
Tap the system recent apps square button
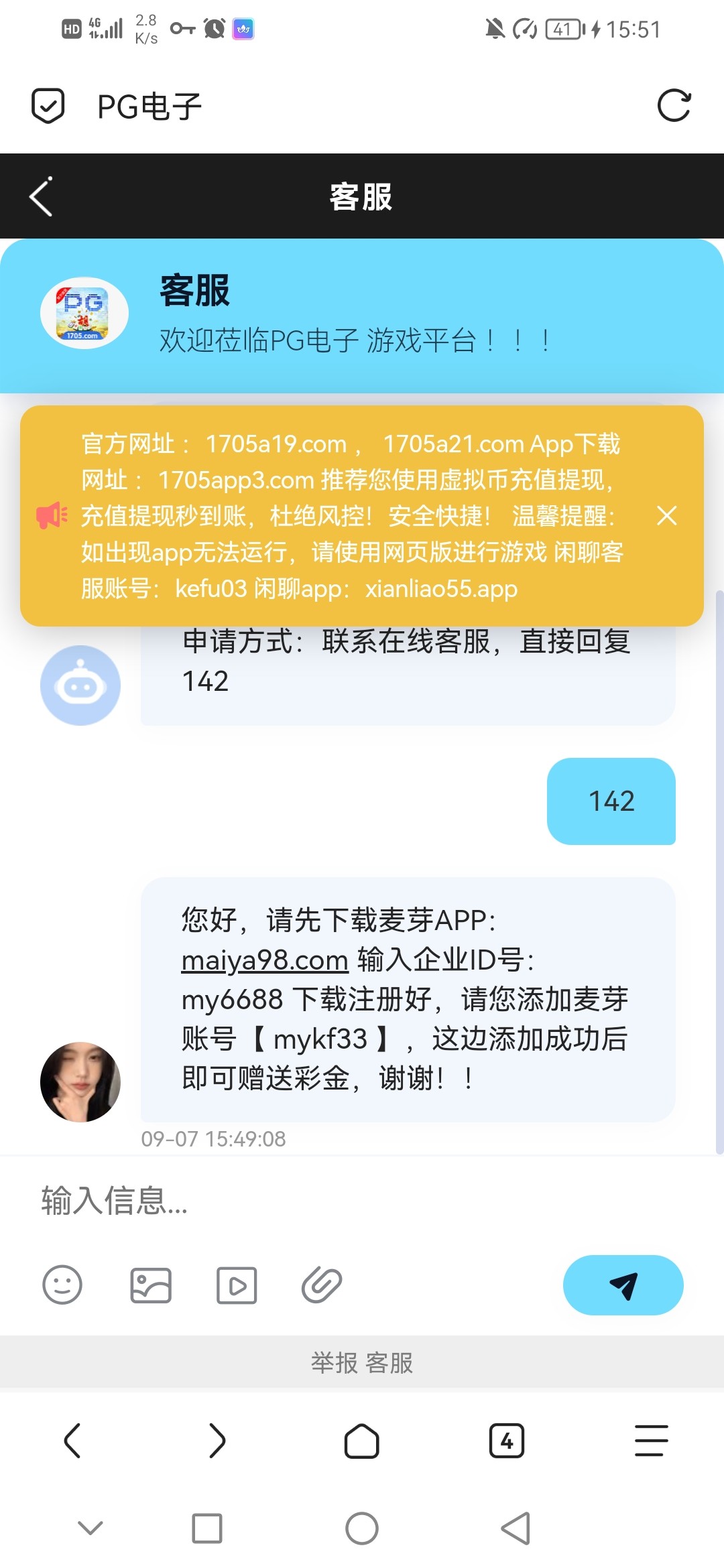click(206, 1528)
